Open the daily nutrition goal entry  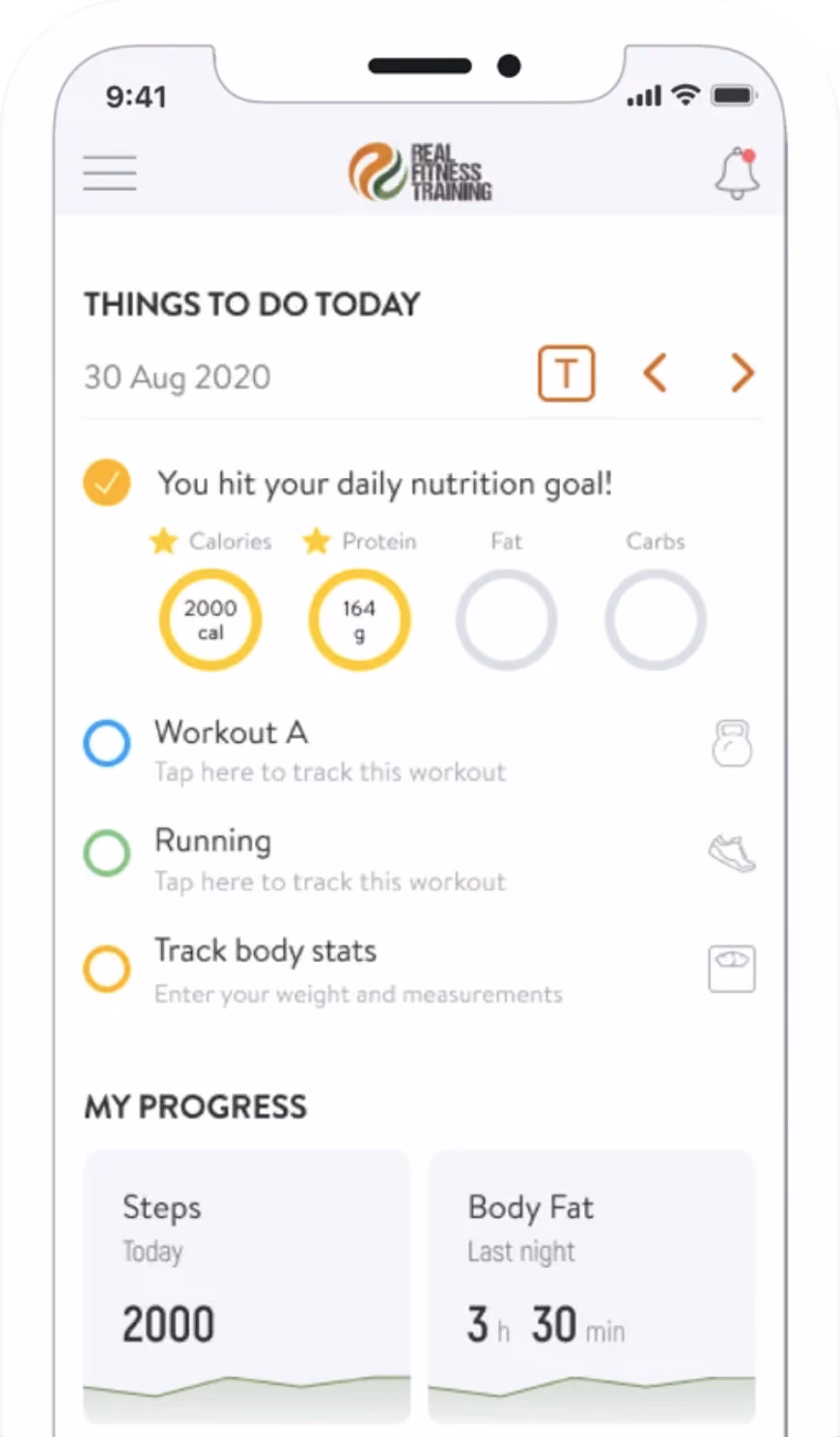[x=349, y=483]
